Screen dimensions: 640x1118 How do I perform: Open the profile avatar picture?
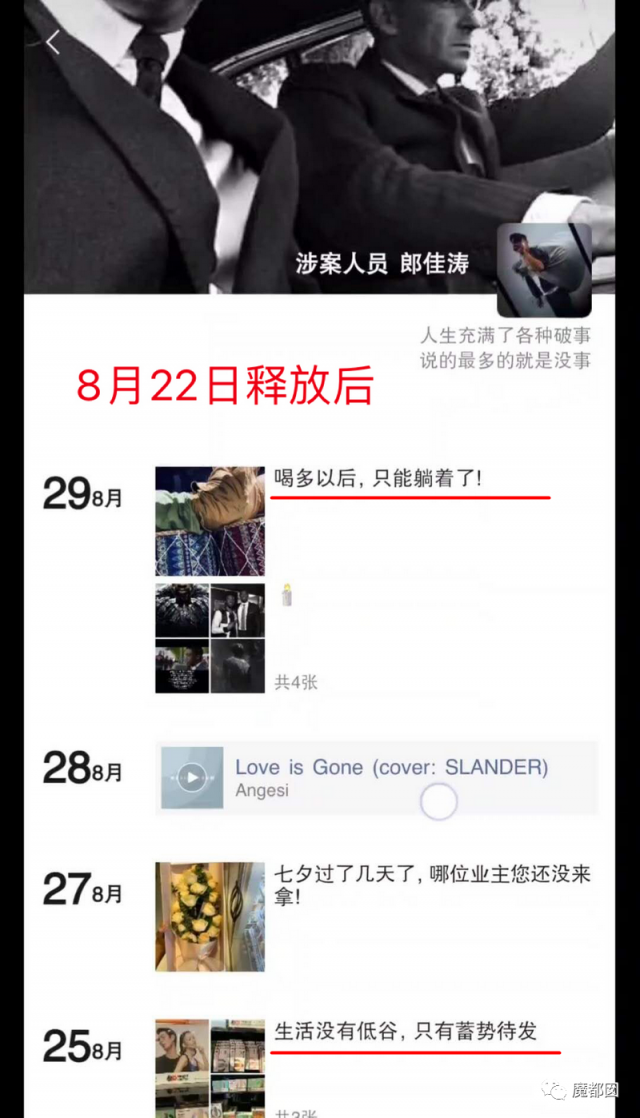pos(544,270)
